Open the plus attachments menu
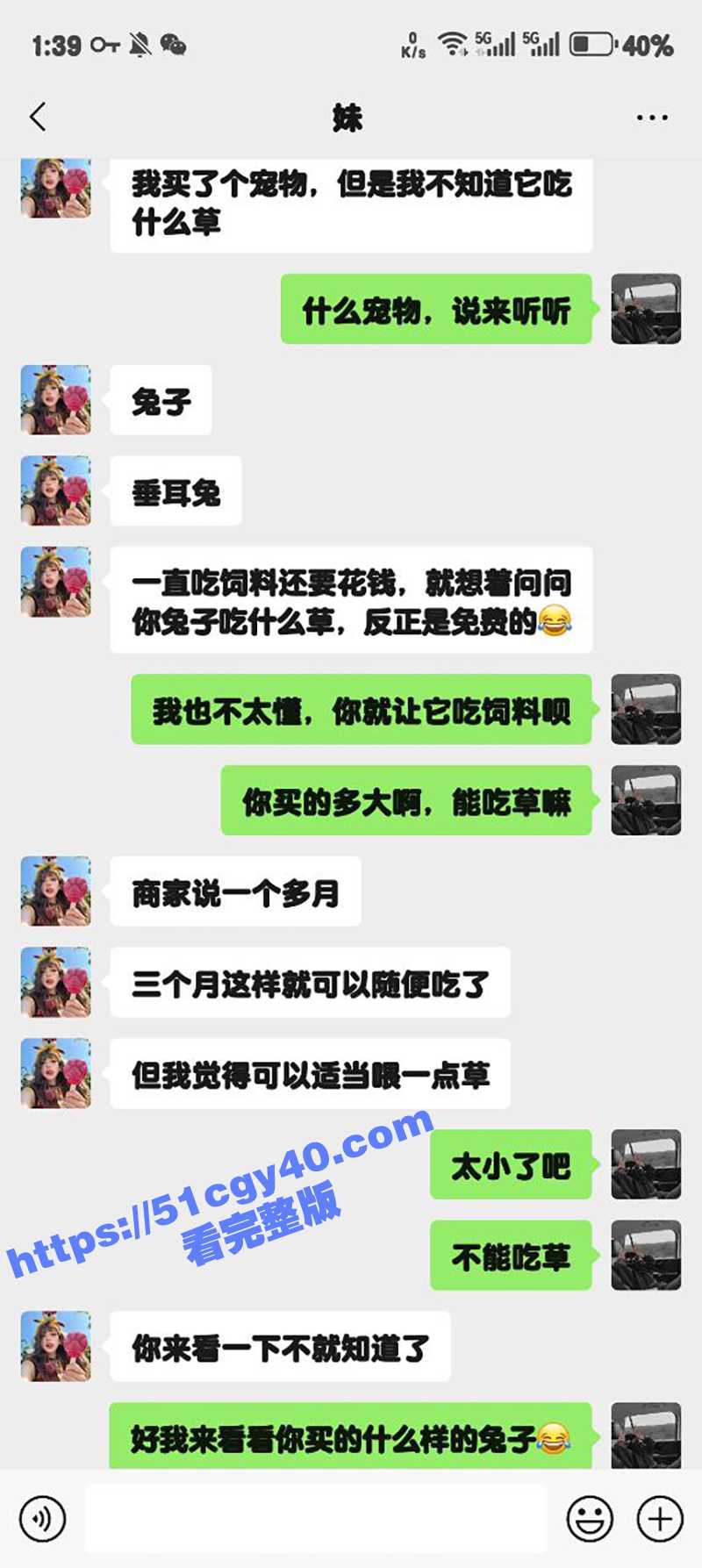The width and height of the screenshot is (702, 1568). coord(660,1519)
